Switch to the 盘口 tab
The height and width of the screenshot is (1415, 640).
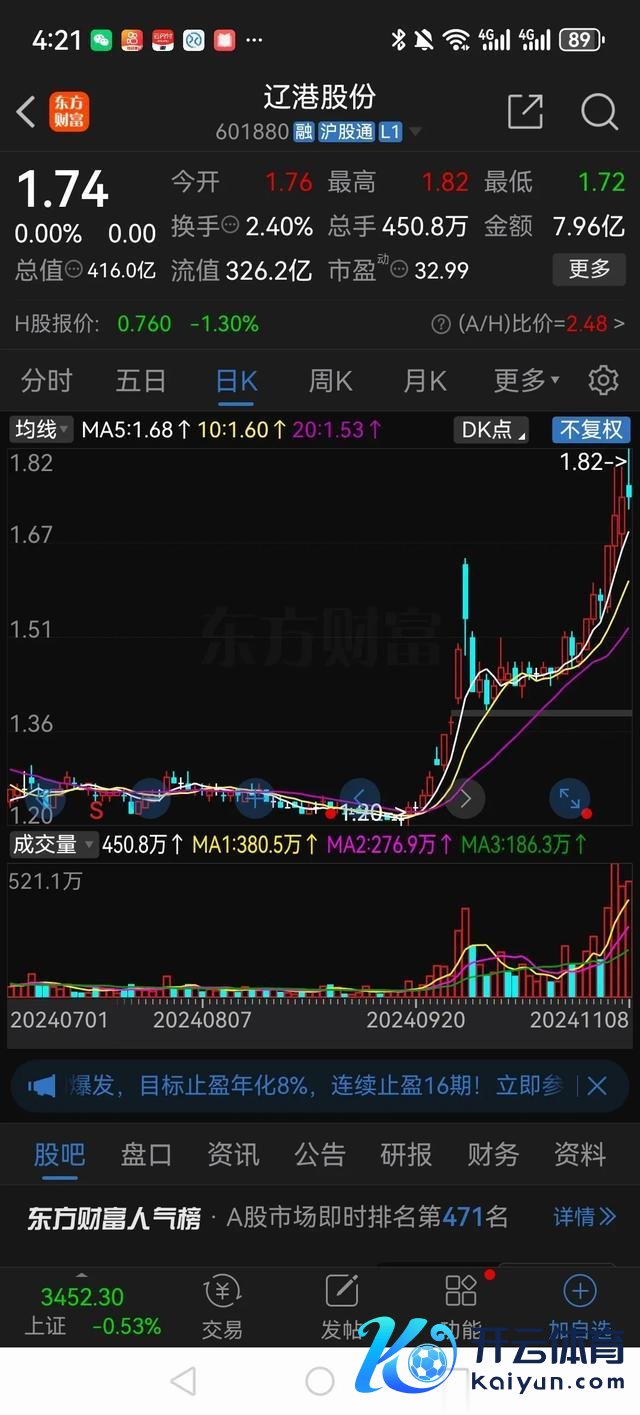pos(146,1155)
